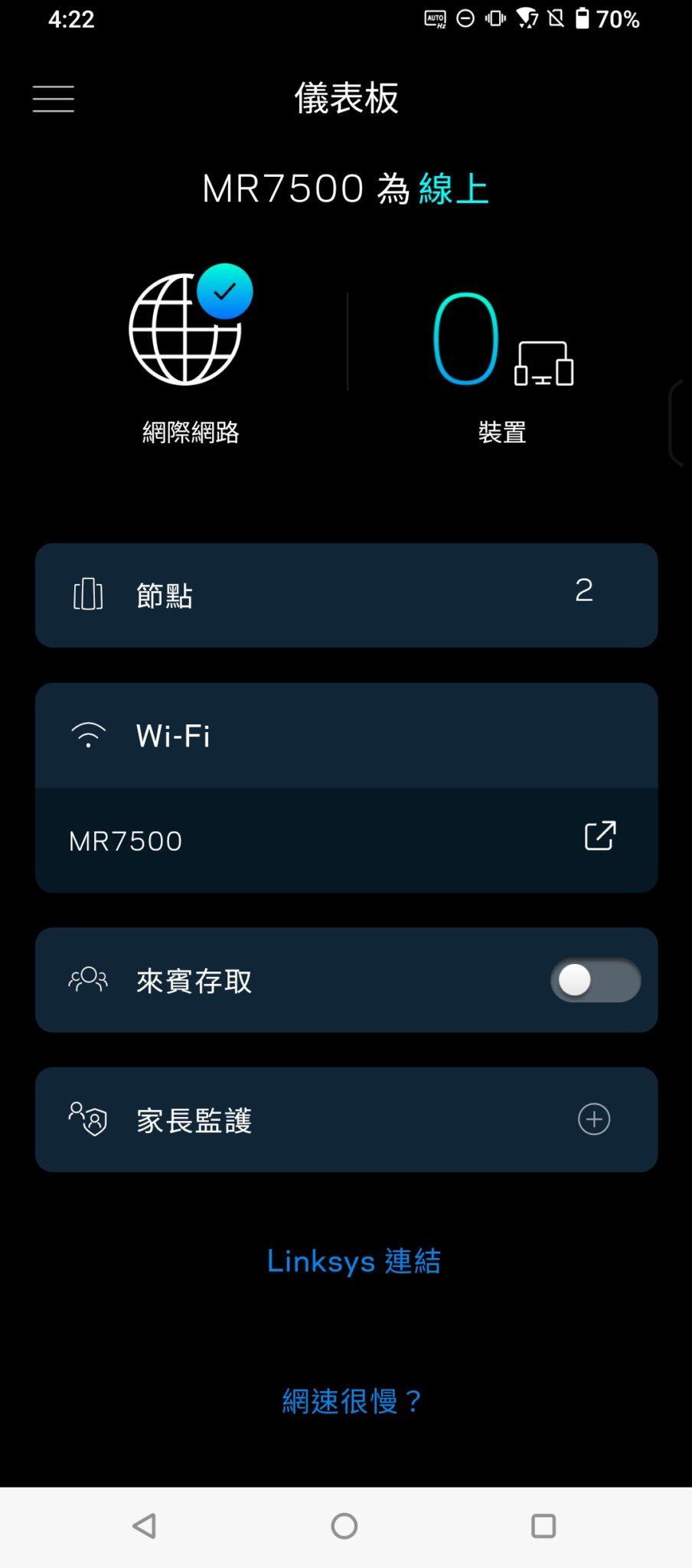The width and height of the screenshot is (692, 1568).
Task: Tap the Linksys 連結 link
Action: point(353,1261)
